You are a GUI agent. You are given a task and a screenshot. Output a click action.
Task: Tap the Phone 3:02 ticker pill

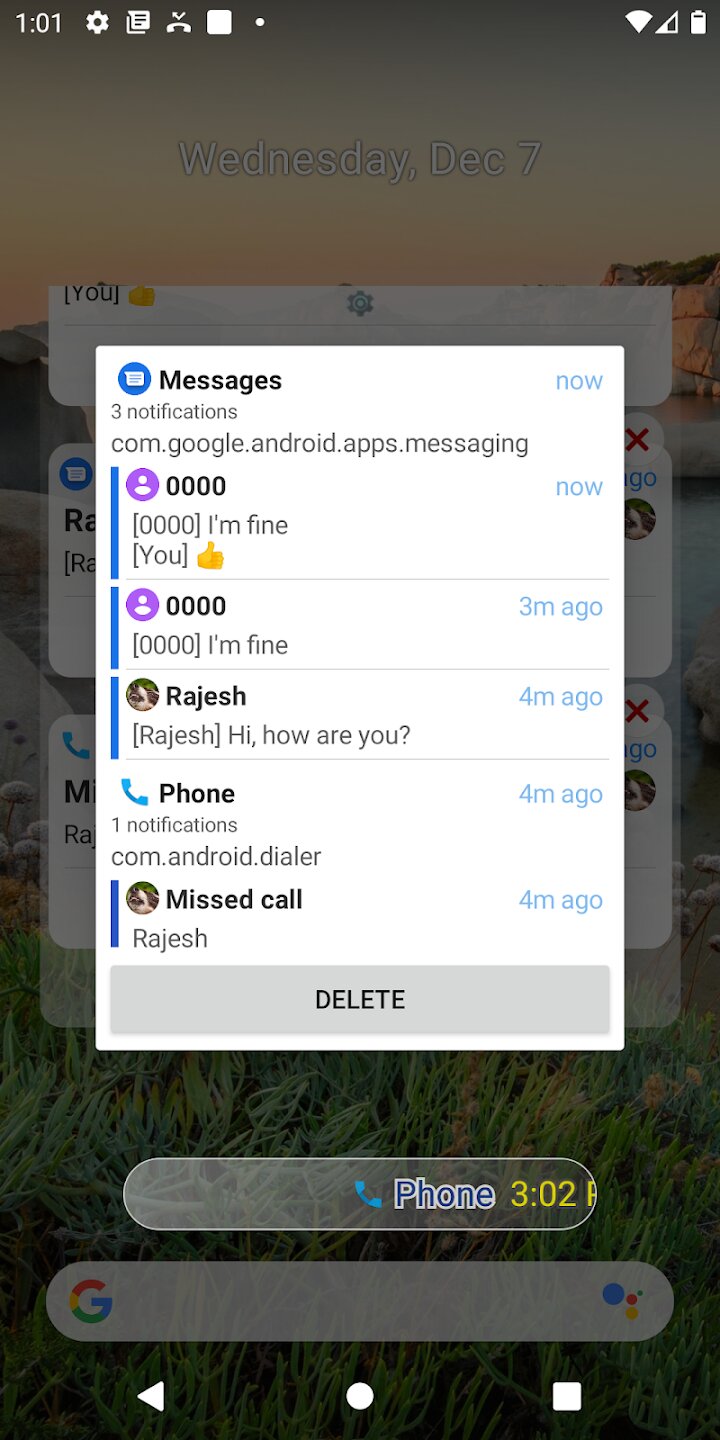pos(360,1193)
